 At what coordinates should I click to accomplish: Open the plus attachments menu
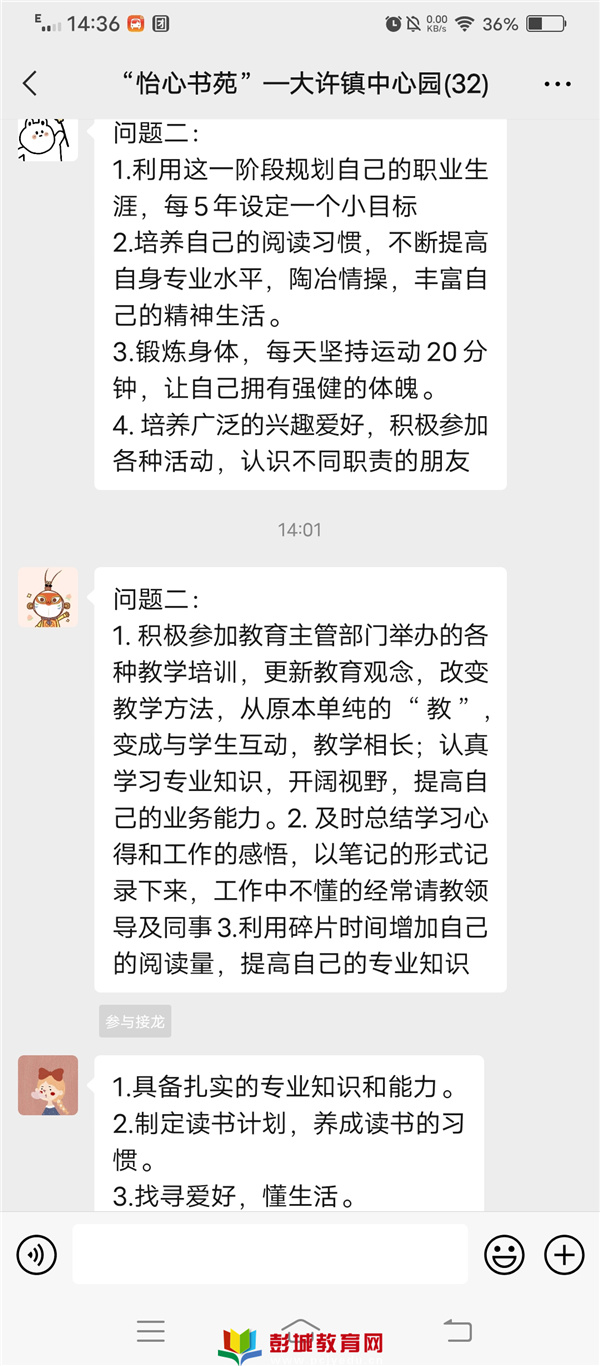(x=563, y=1254)
